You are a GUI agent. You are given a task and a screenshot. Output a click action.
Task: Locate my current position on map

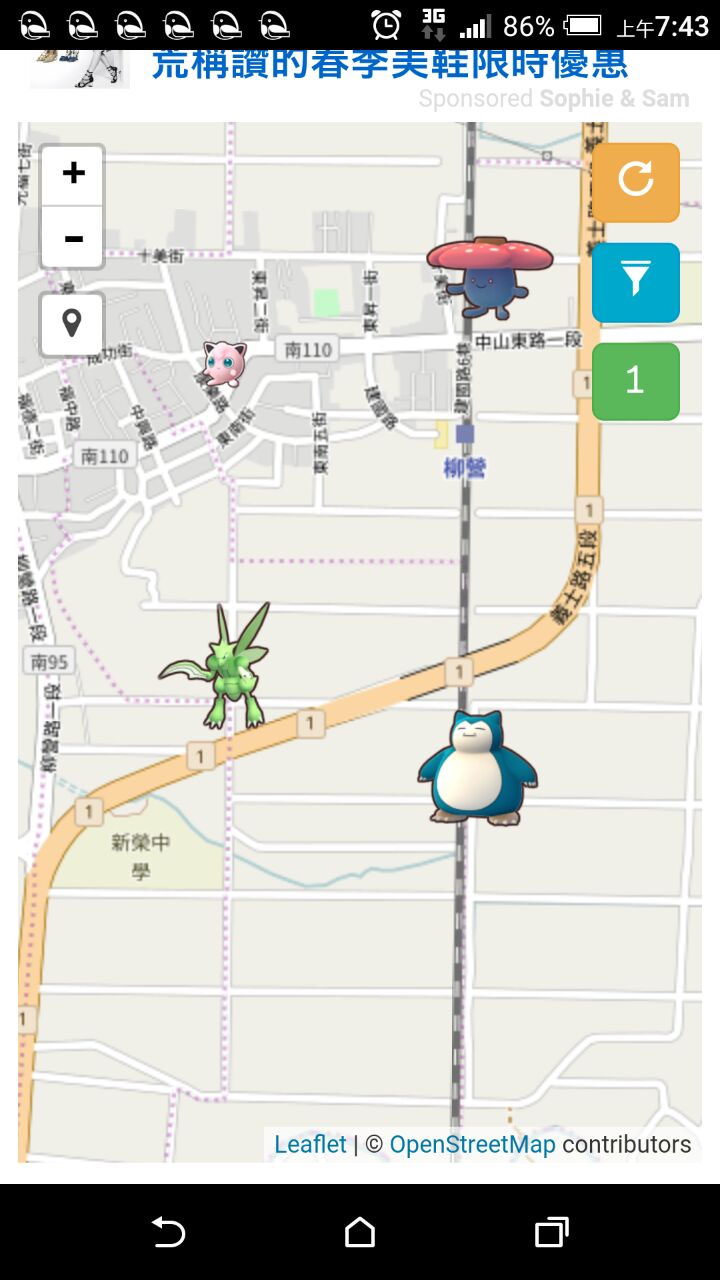tap(72, 324)
